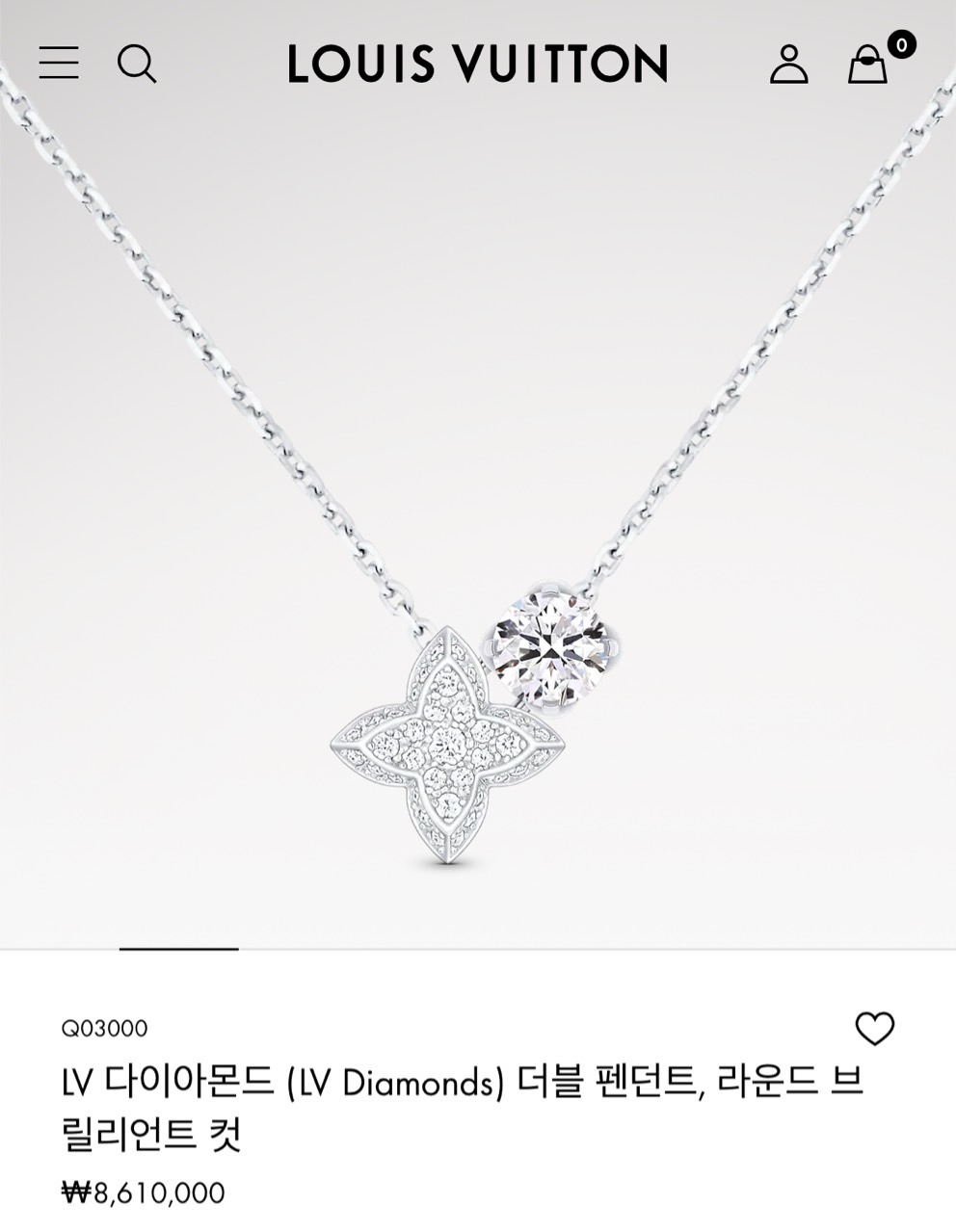Go to Louis Vuitton home via logo
This screenshot has width=956, height=1232.
pos(478,64)
